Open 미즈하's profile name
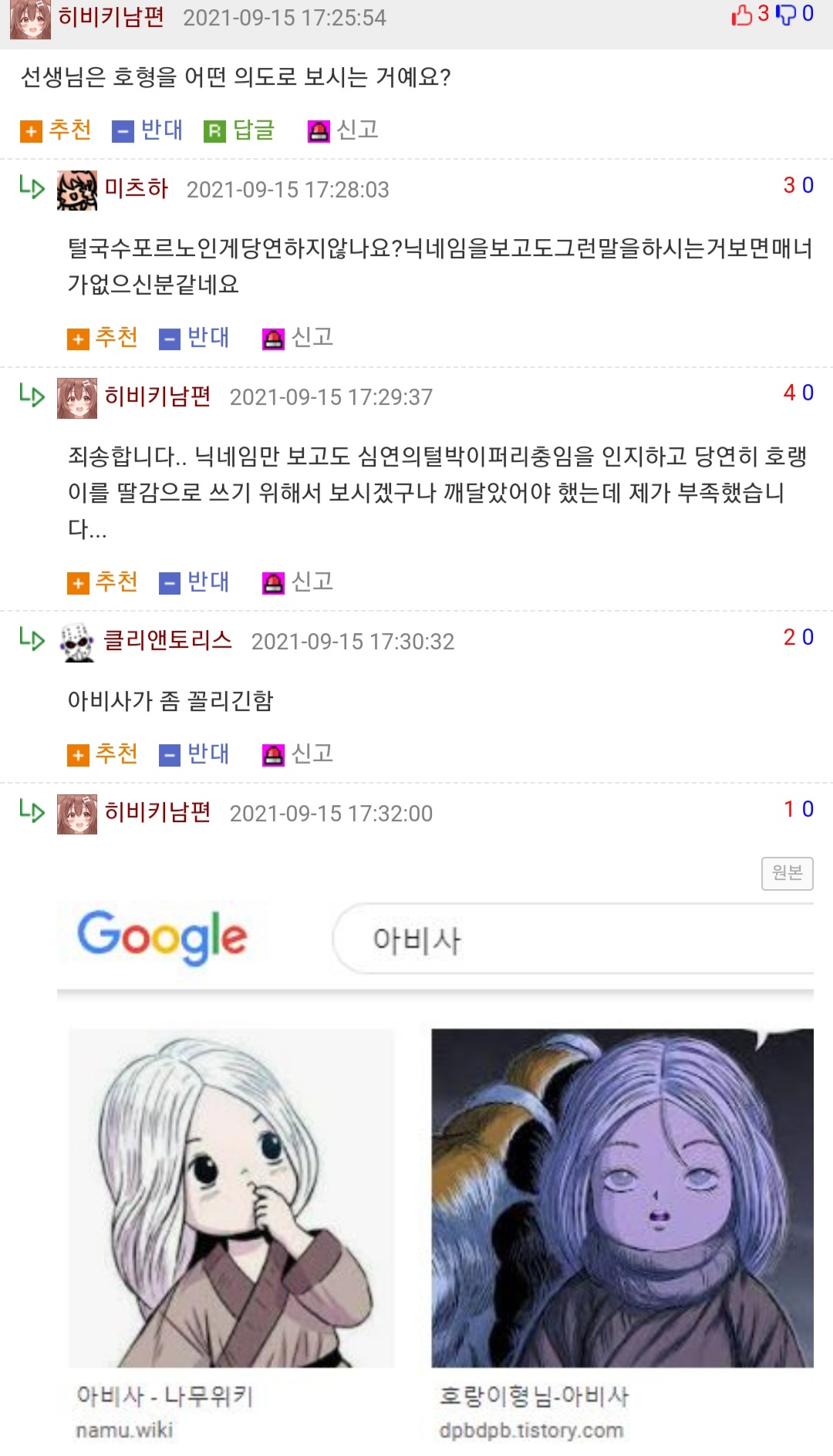This screenshot has height=1456, width=833. click(x=137, y=188)
